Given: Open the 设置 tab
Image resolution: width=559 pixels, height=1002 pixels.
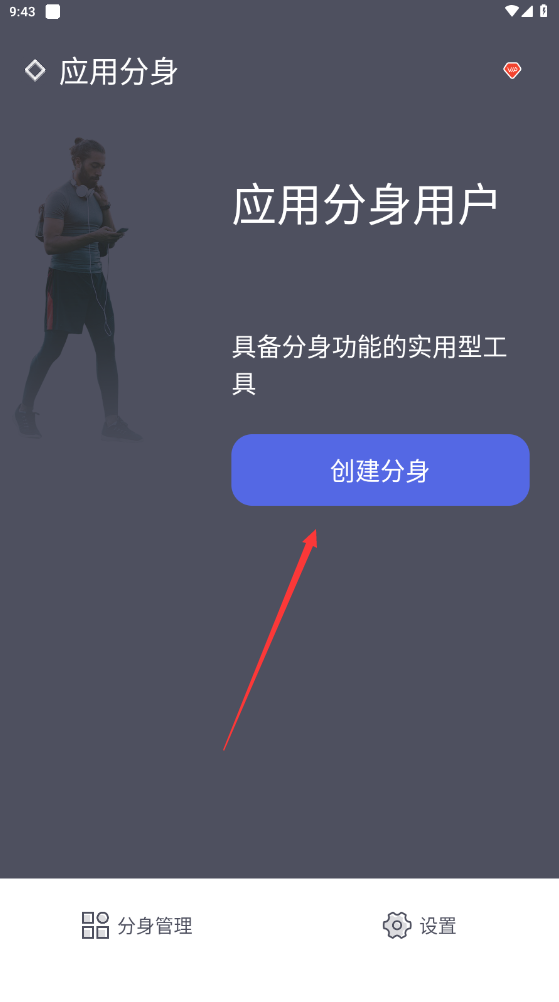Looking at the screenshot, I should coord(420,925).
